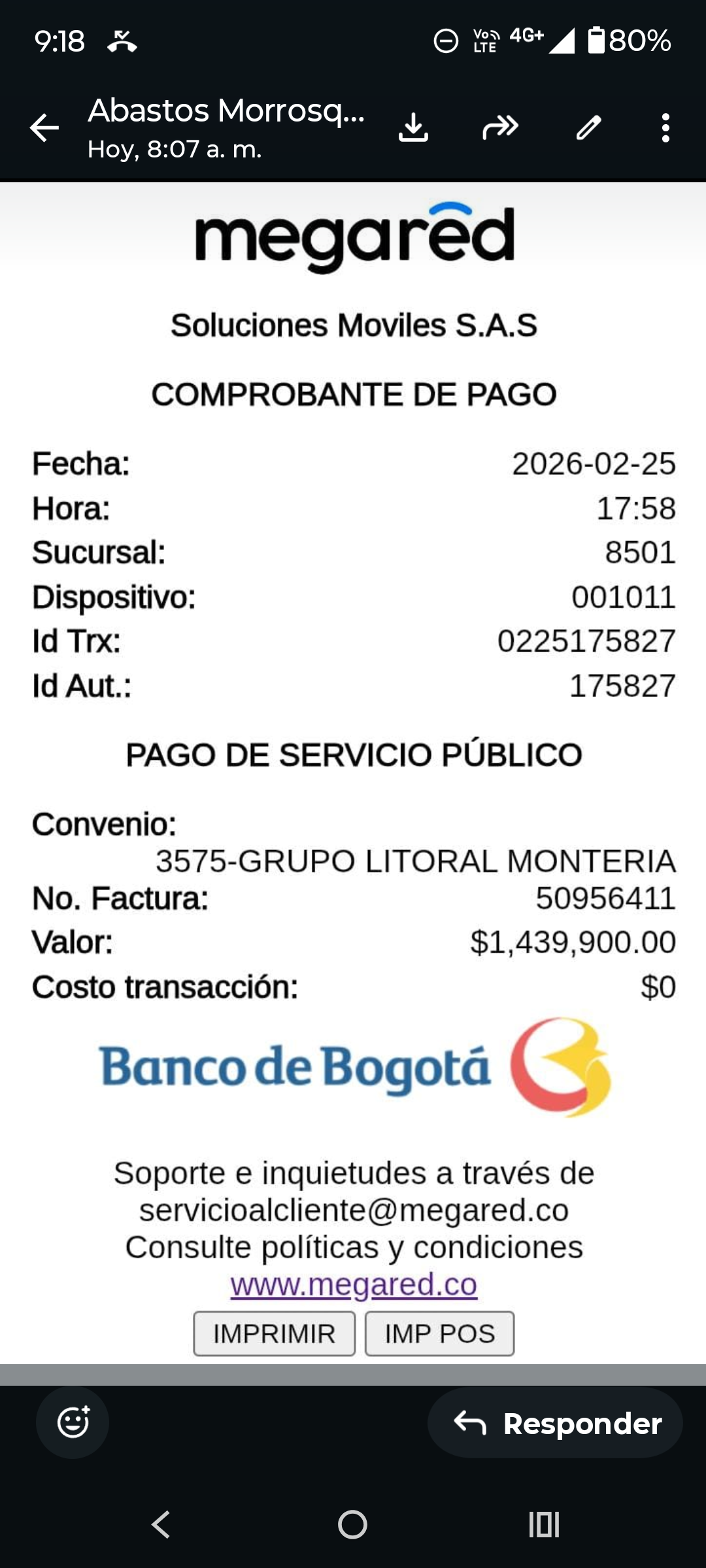React with the emoji button
This screenshot has width=706, height=1568.
[73, 1422]
